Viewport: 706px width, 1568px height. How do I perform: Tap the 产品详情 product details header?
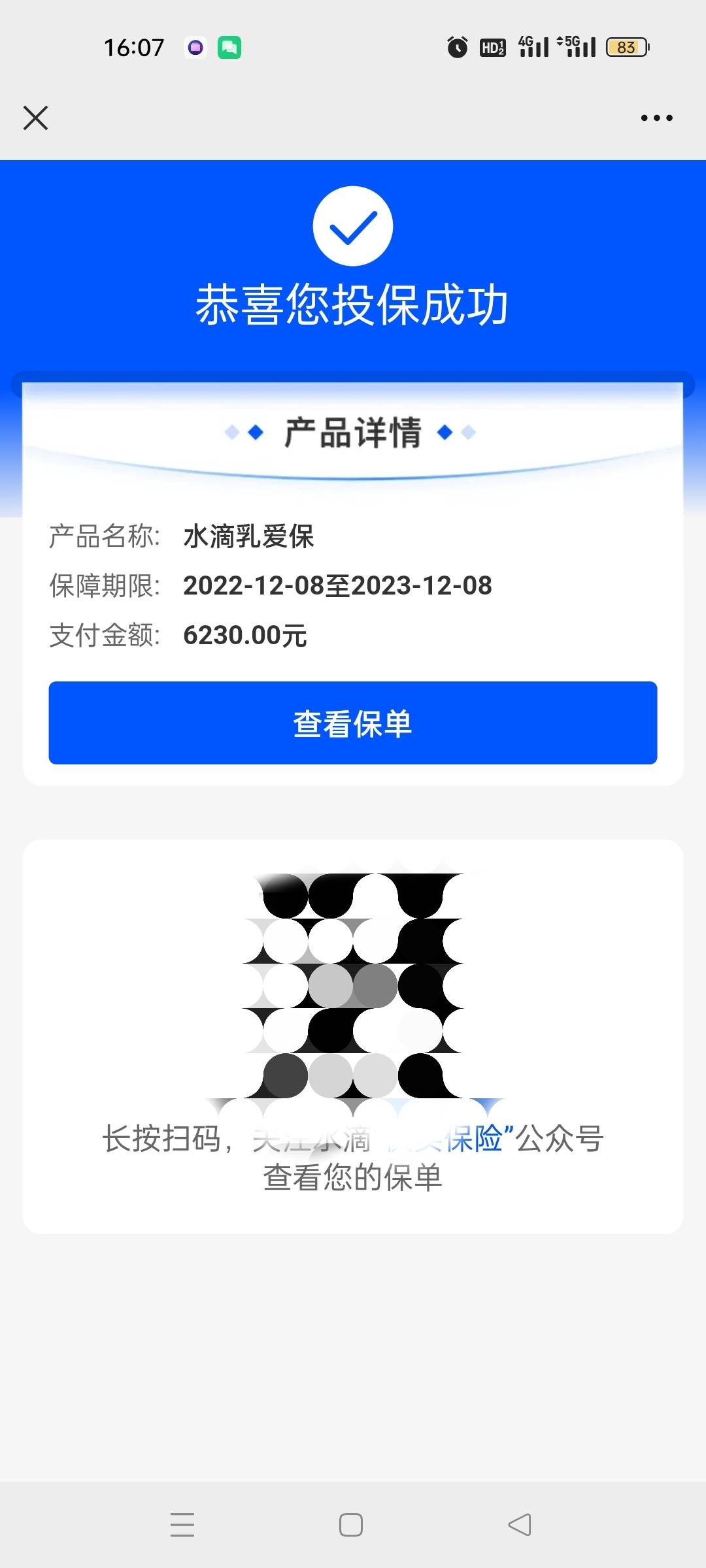353,431
